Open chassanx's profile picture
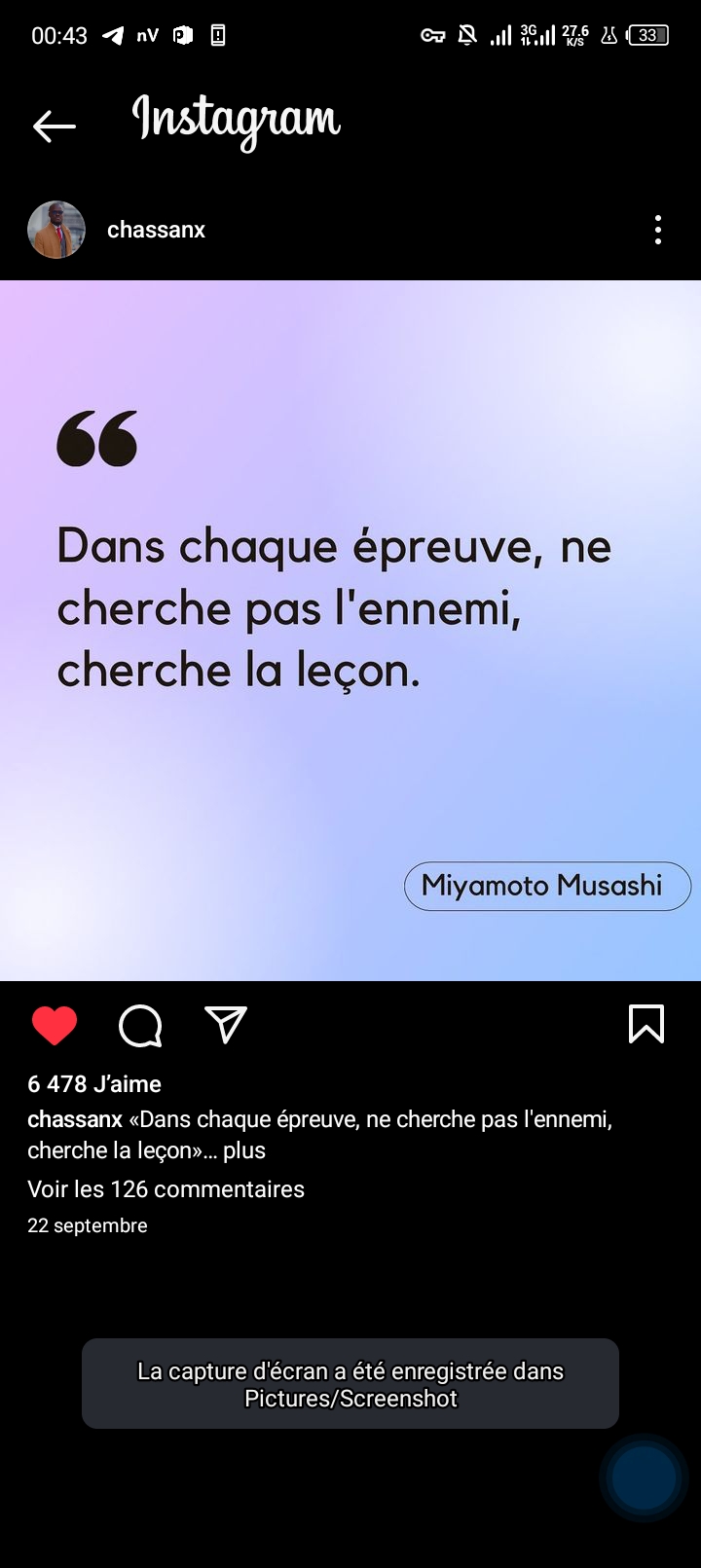The width and height of the screenshot is (701, 1568). click(x=56, y=230)
